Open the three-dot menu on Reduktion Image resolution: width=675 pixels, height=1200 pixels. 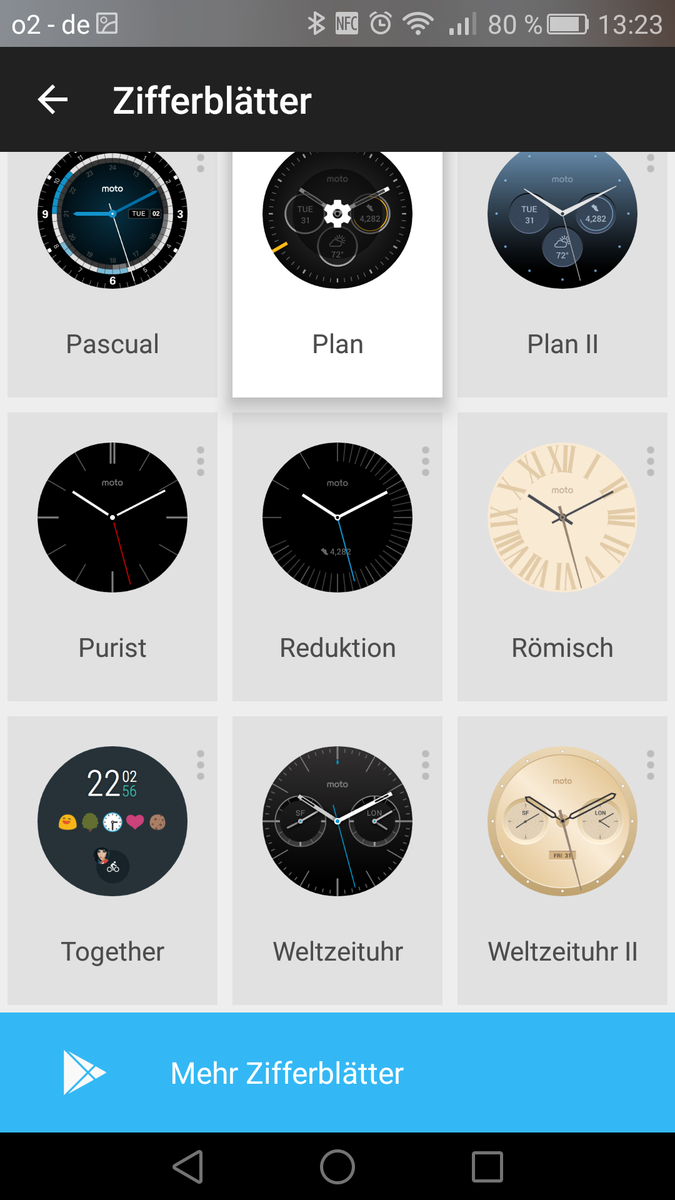click(426, 461)
